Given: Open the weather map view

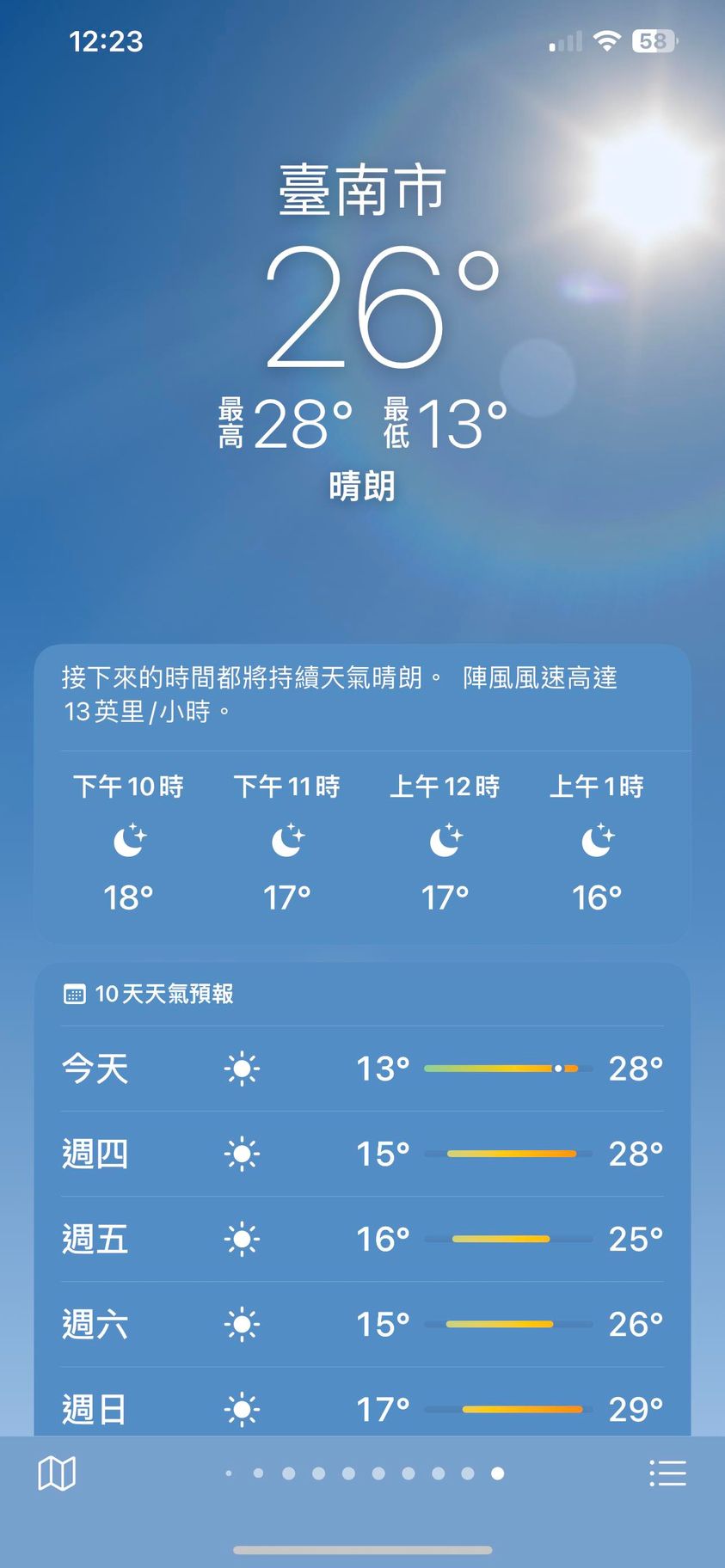Looking at the screenshot, I should [x=57, y=1473].
